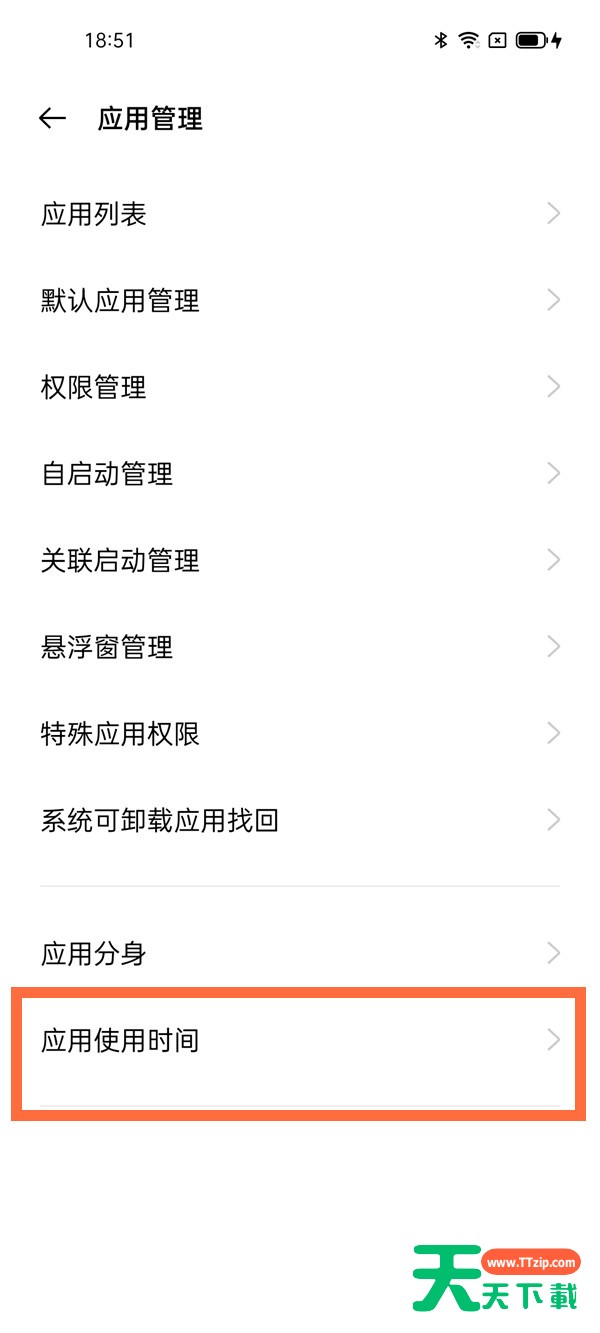This screenshot has height=1333, width=600.
Task: Open 悬浮窗管理
Action: pos(300,647)
